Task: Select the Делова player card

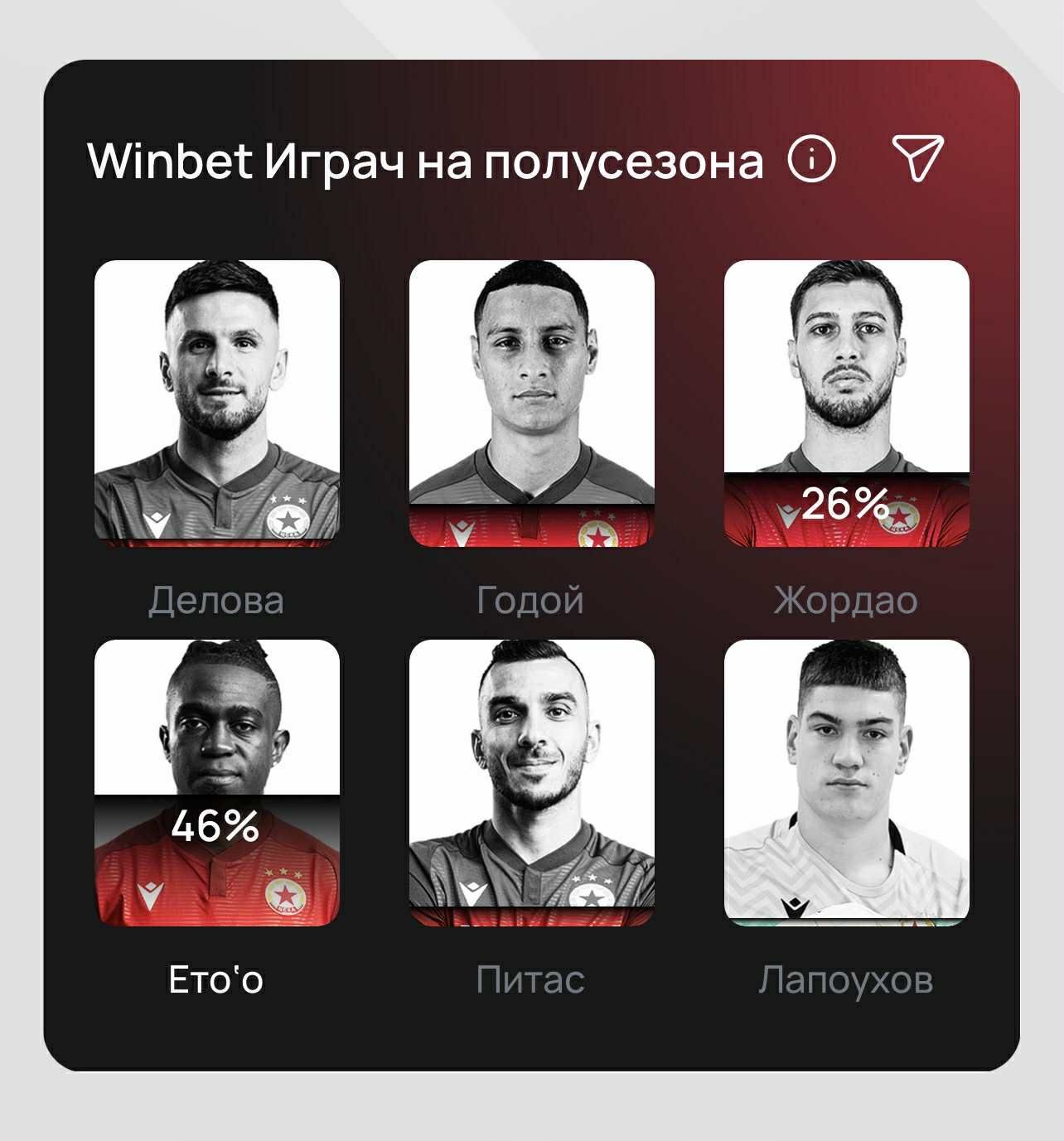Action: tap(217, 404)
